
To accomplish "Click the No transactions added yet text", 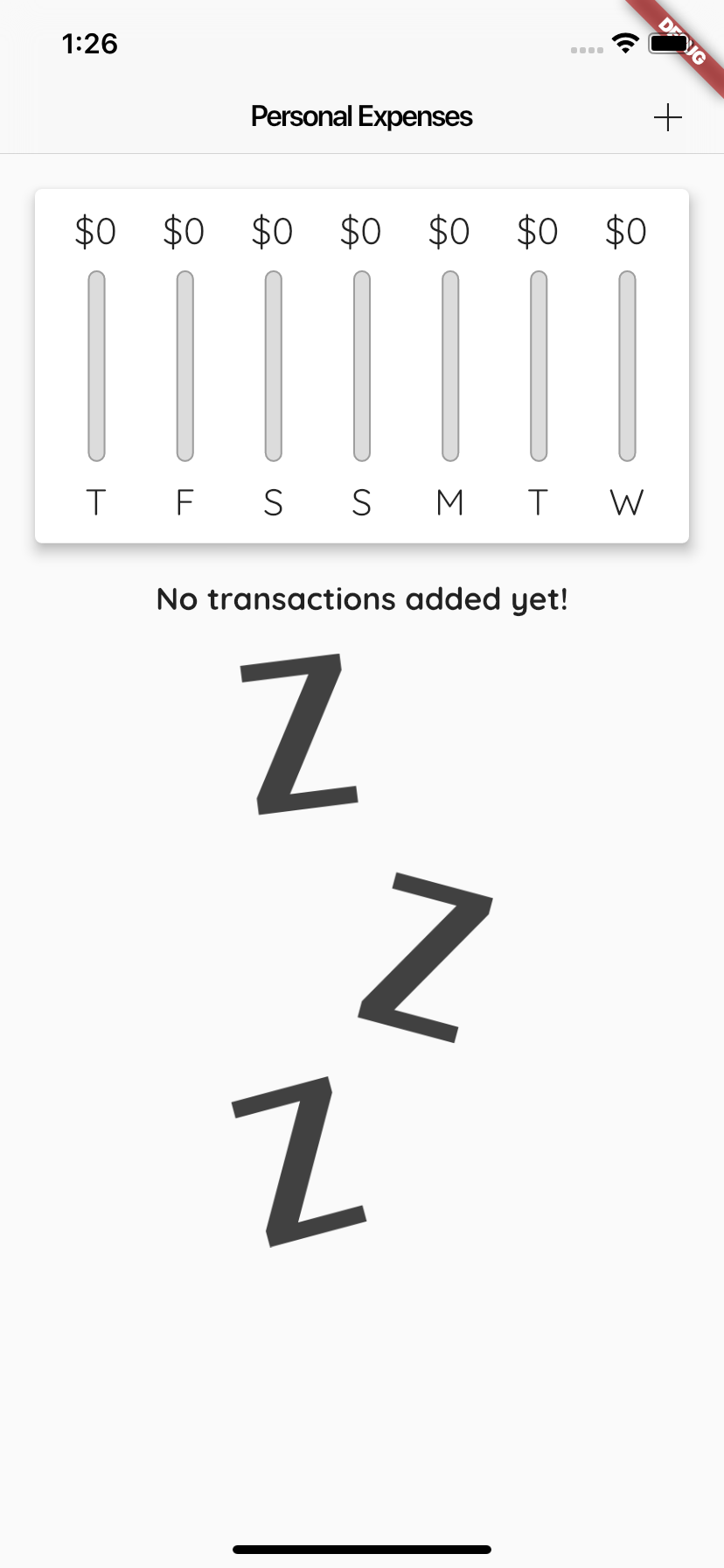I will point(361,598).
